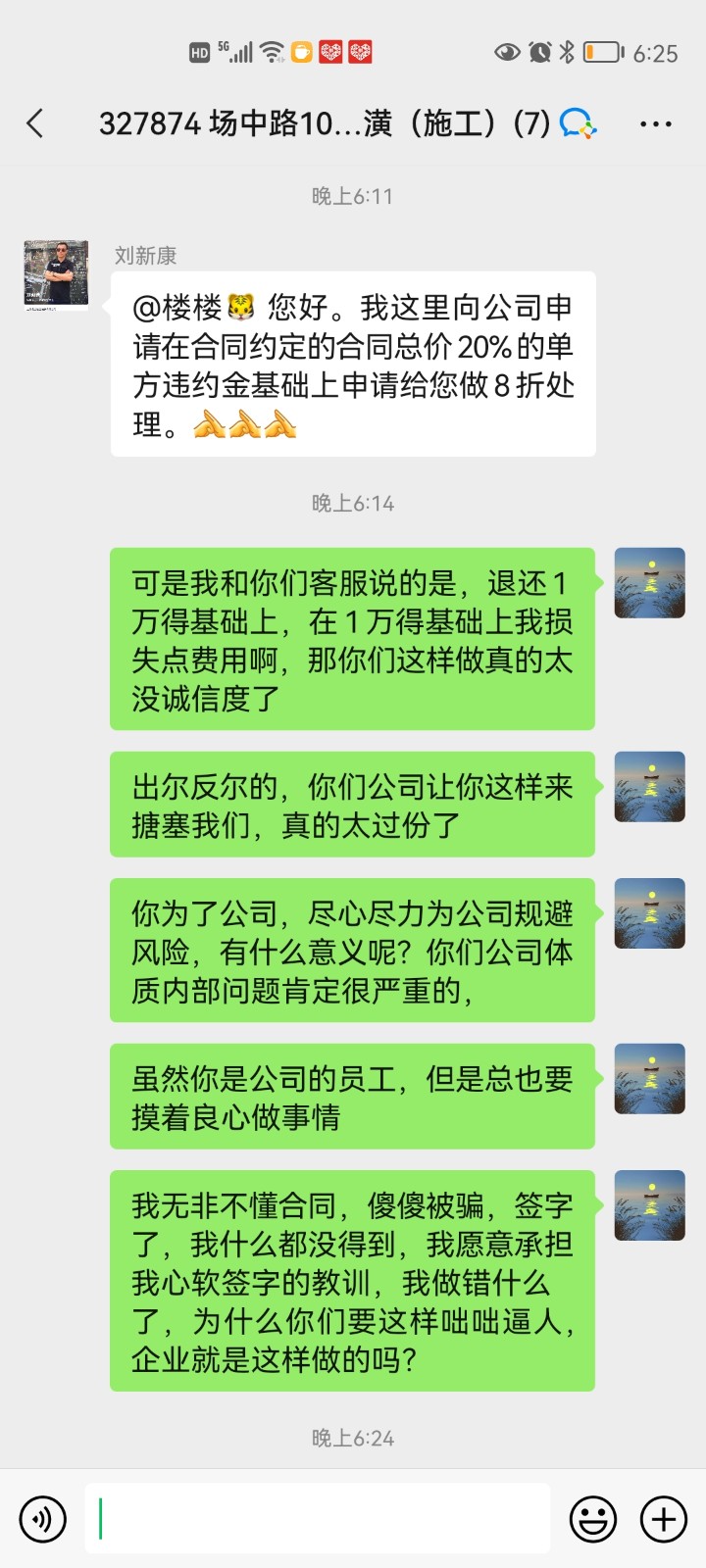The image size is (706, 1568).
Task: Tap the chat assistant icon beside the title
Action: (578, 124)
